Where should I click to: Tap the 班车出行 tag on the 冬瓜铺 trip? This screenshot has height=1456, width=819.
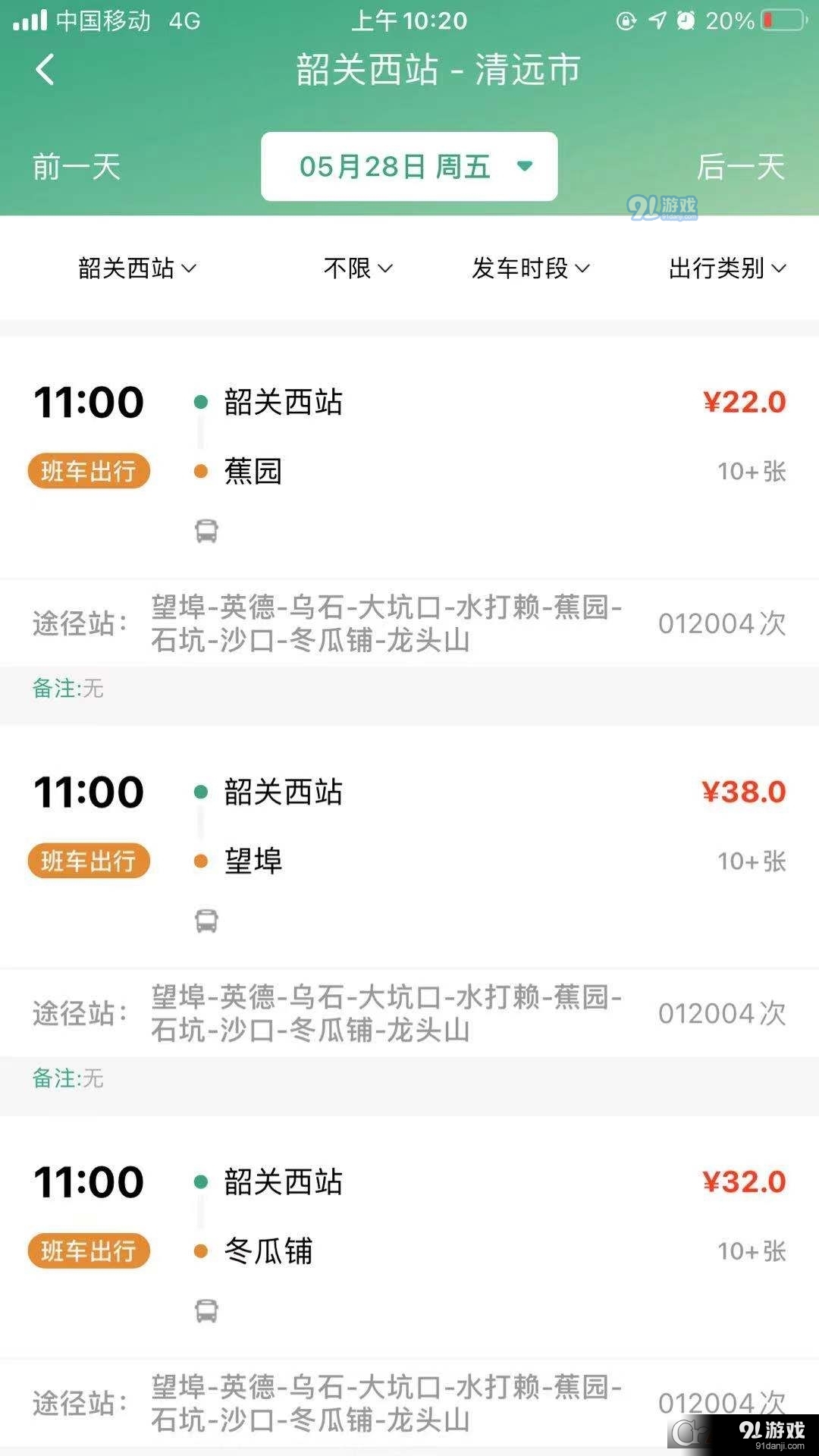[x=88, y=1250]
